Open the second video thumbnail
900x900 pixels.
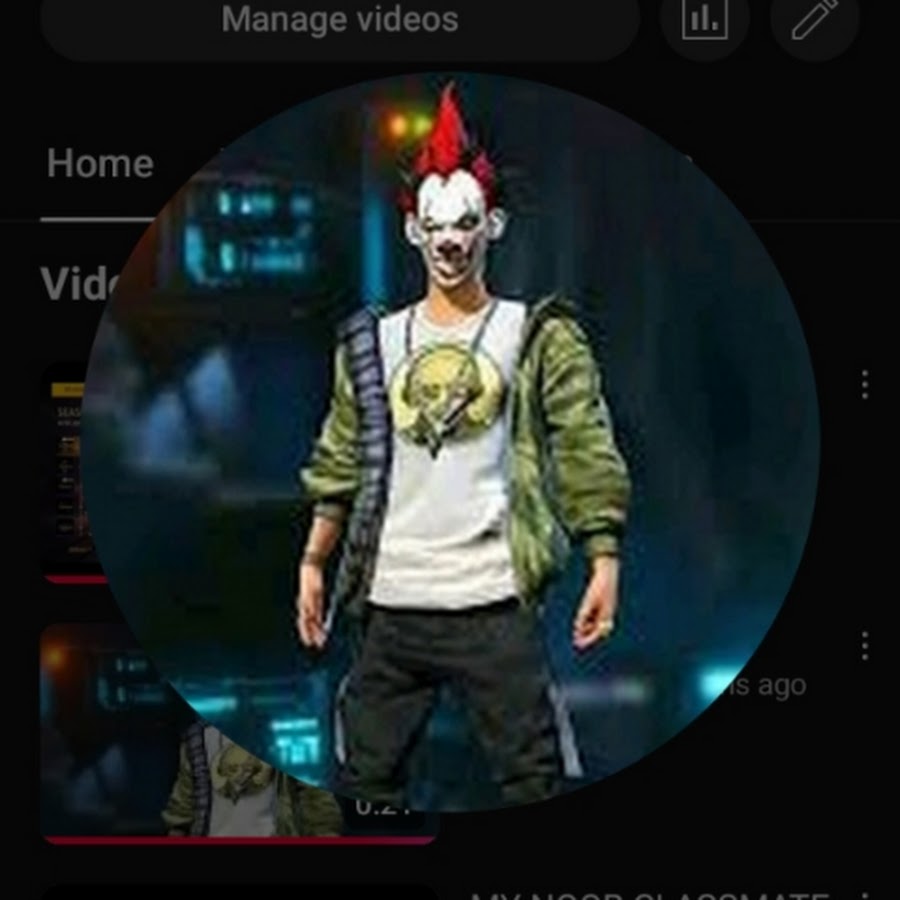[110, 740]
